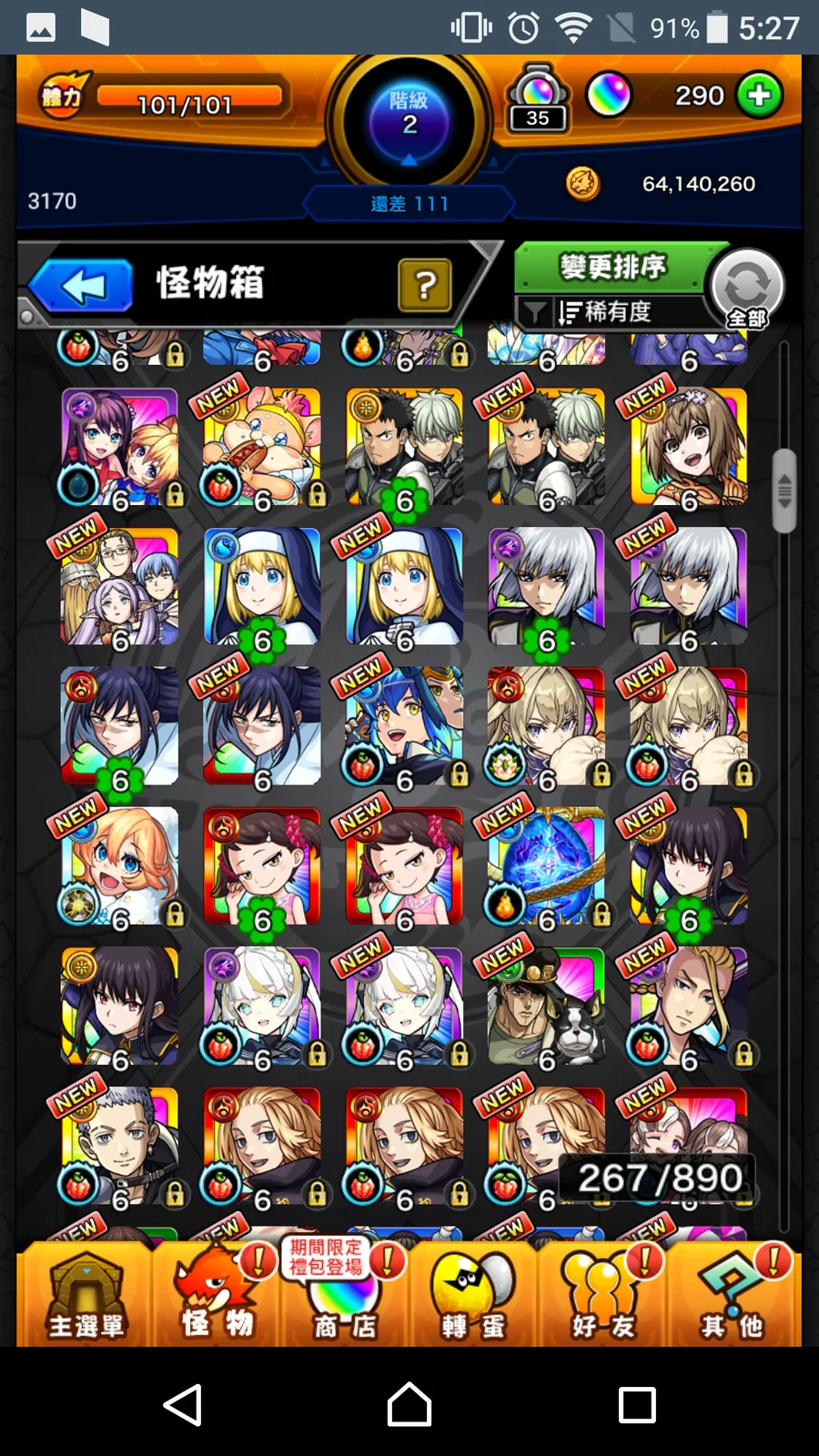Tap the green 變更排序 sort button
The image size is (819, 1456).
(x=612, y=268)
